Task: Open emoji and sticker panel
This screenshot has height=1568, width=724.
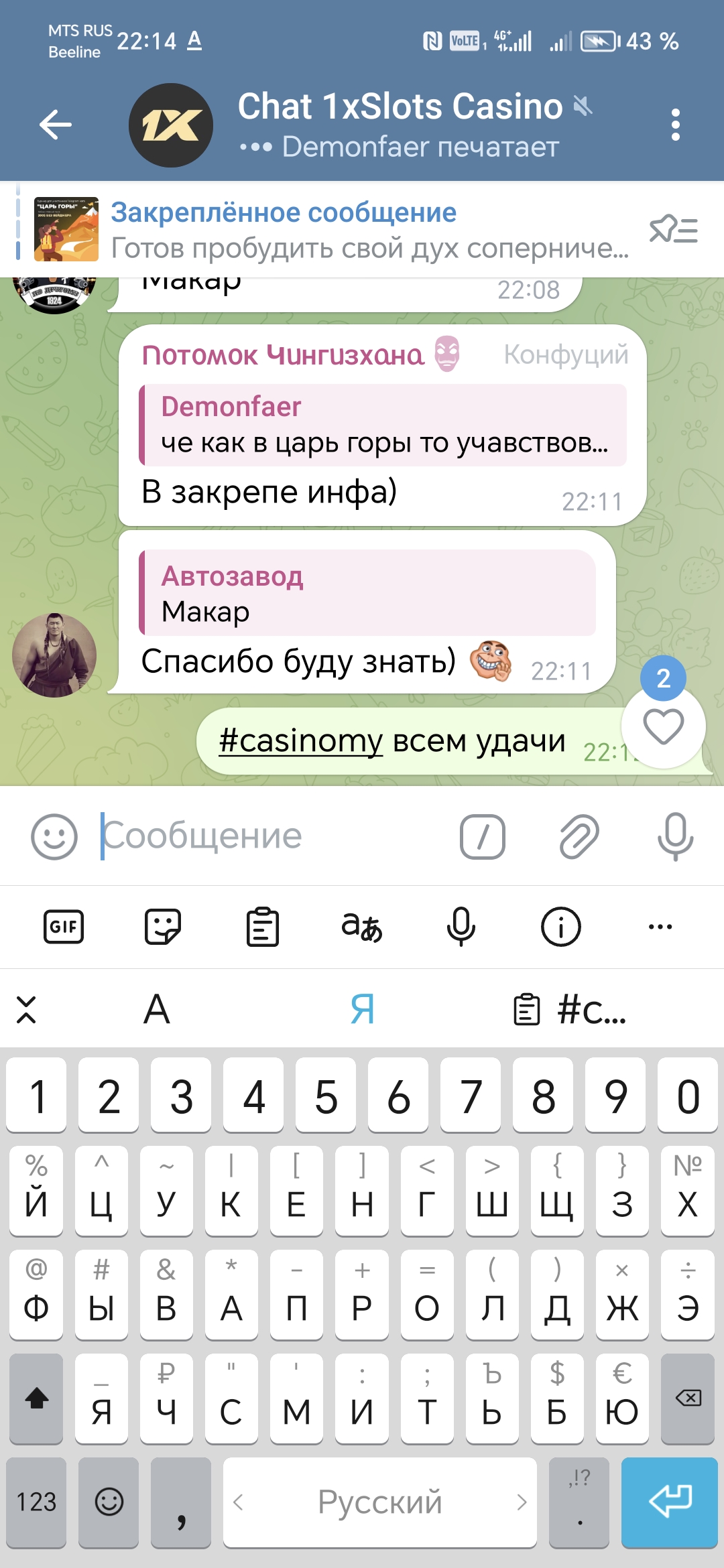Action: click(54, 836)
